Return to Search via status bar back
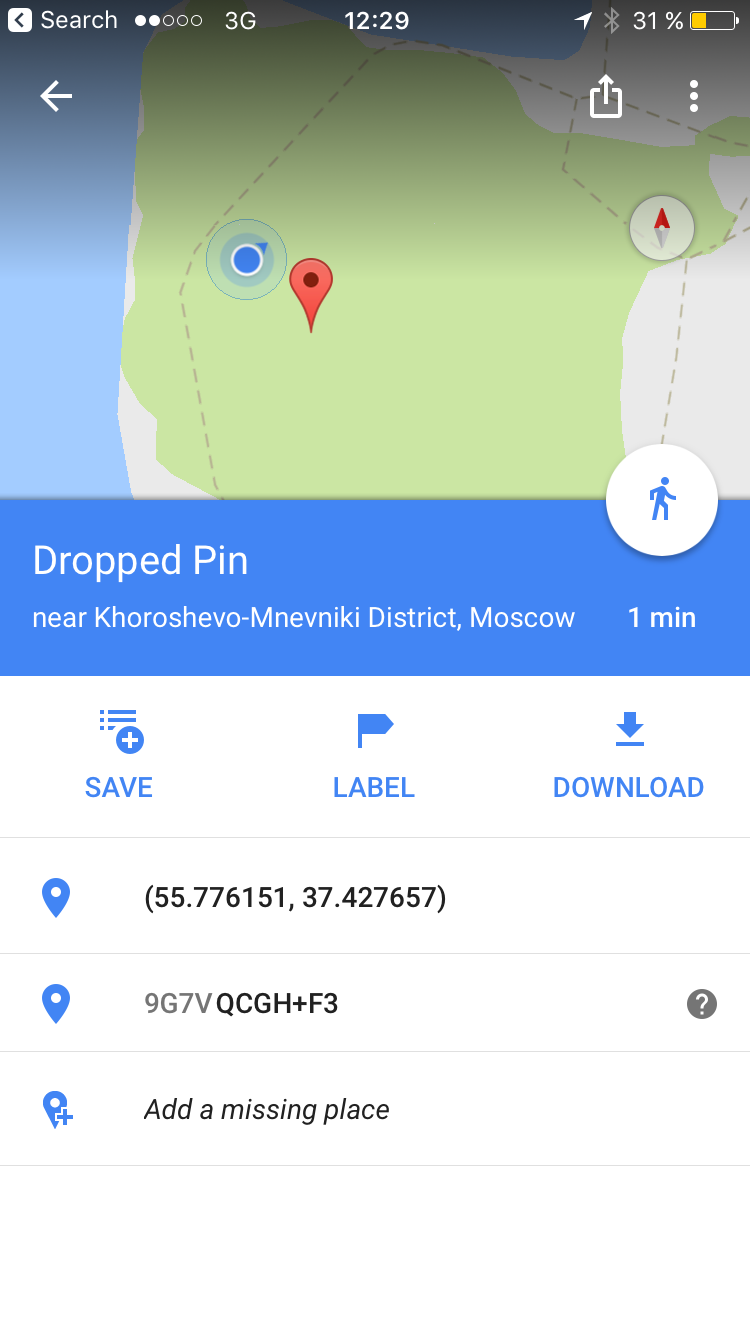Viewport: 750px width, 1334px height. tap(62, 20)
